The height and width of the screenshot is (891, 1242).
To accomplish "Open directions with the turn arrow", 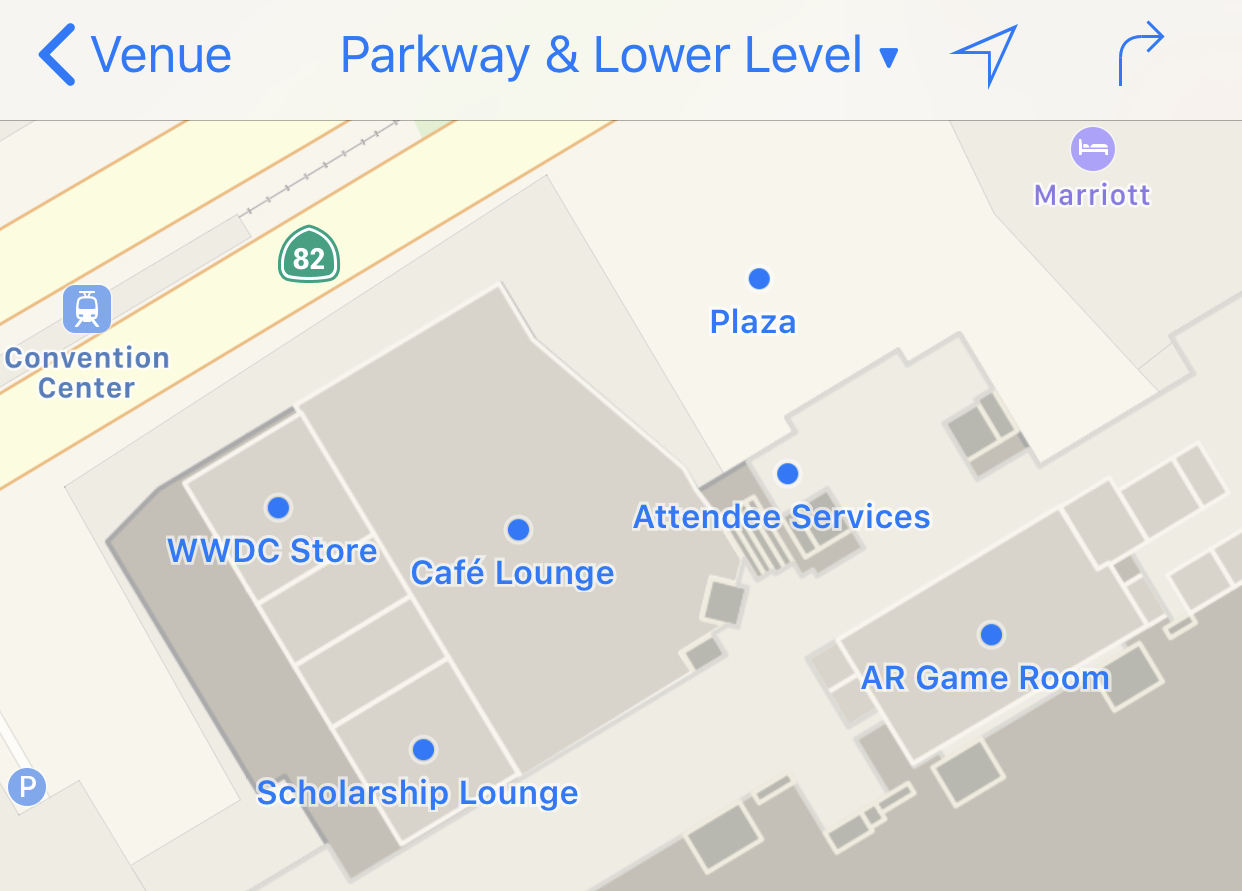I will pyautogui.click(x=1141, y=54).
